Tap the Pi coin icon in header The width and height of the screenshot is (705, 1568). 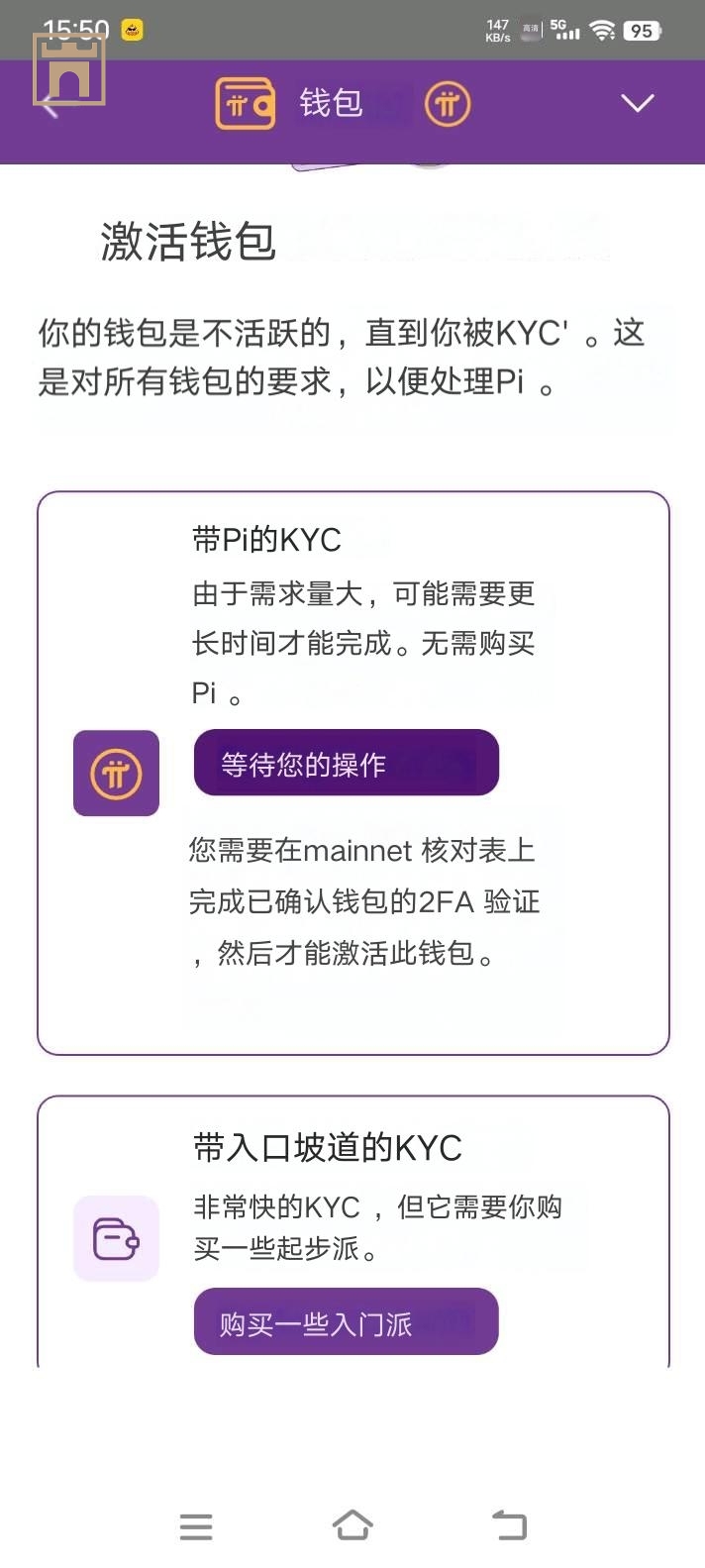tap(448, 104)
